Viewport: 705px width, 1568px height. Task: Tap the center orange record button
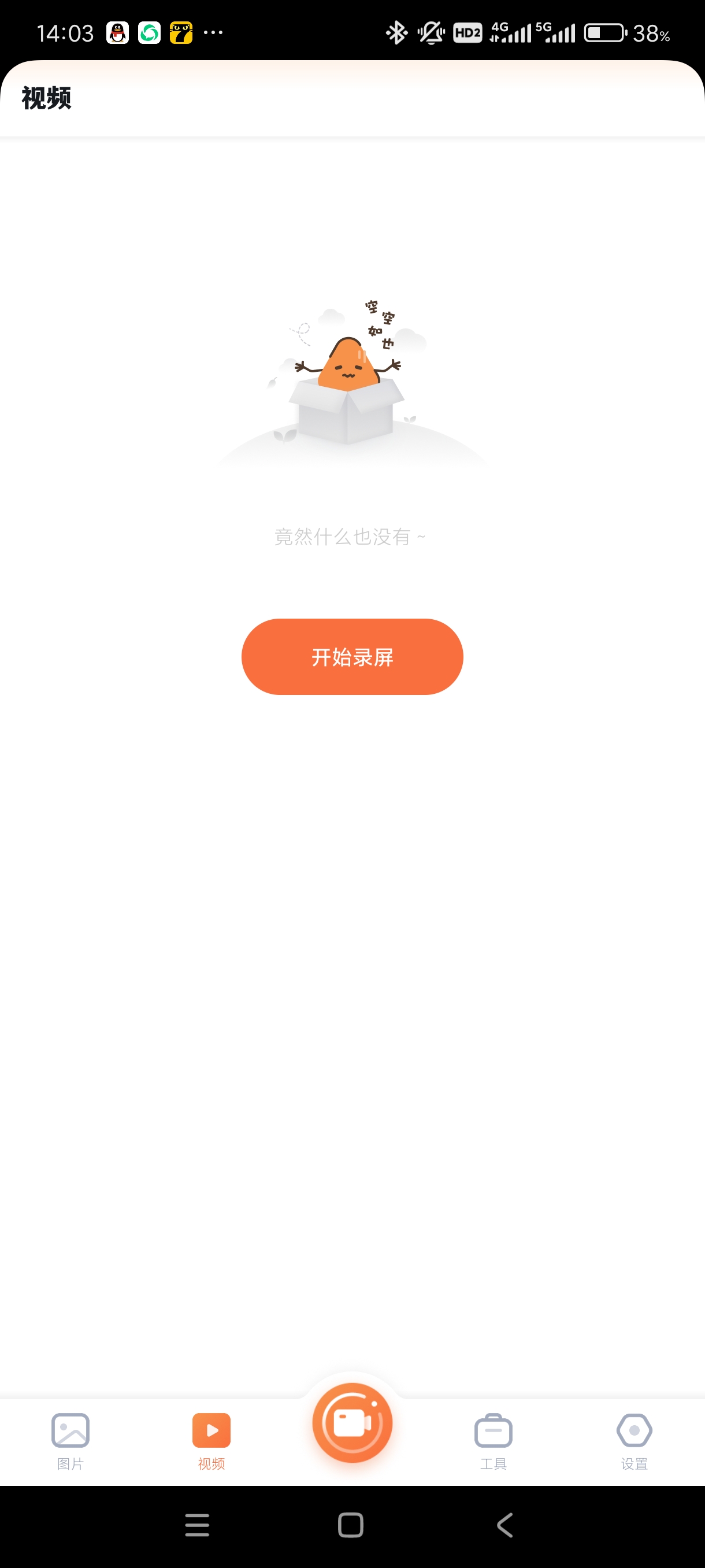[x=352, y=1423]
